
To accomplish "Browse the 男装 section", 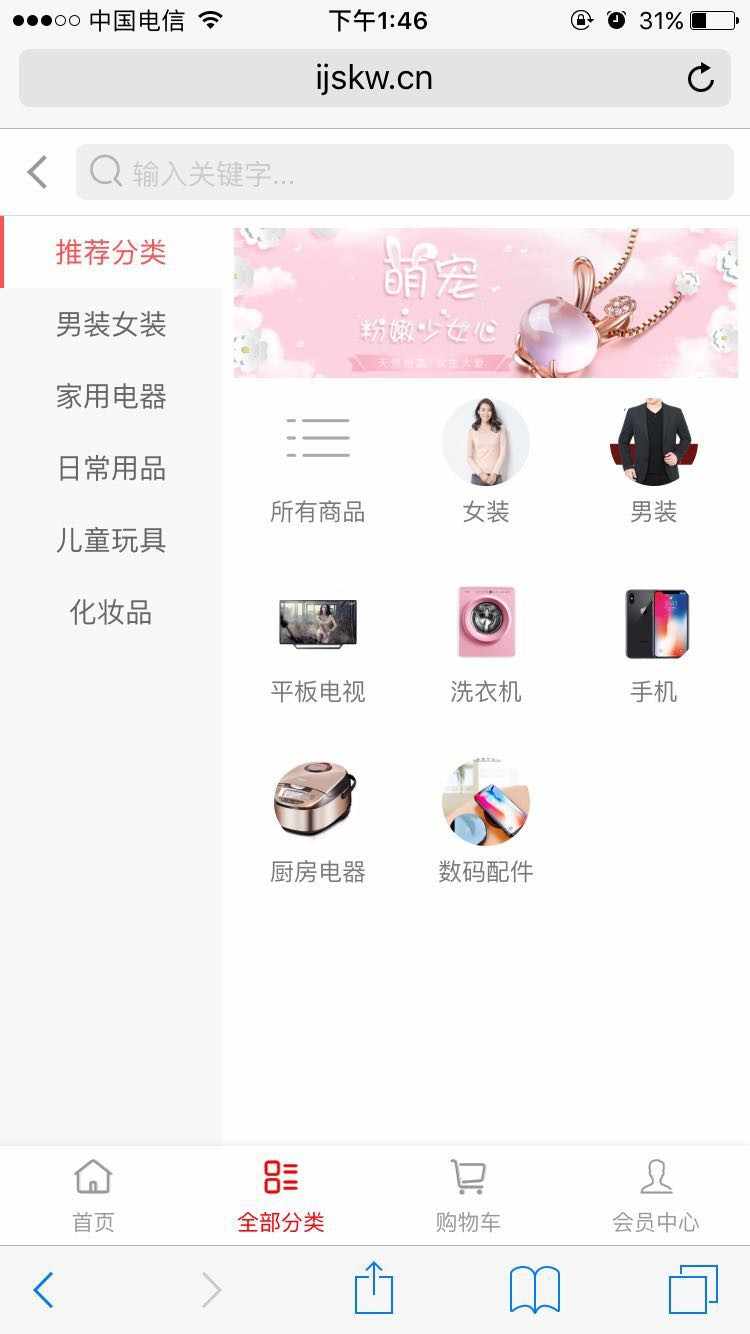I will 654,462.
